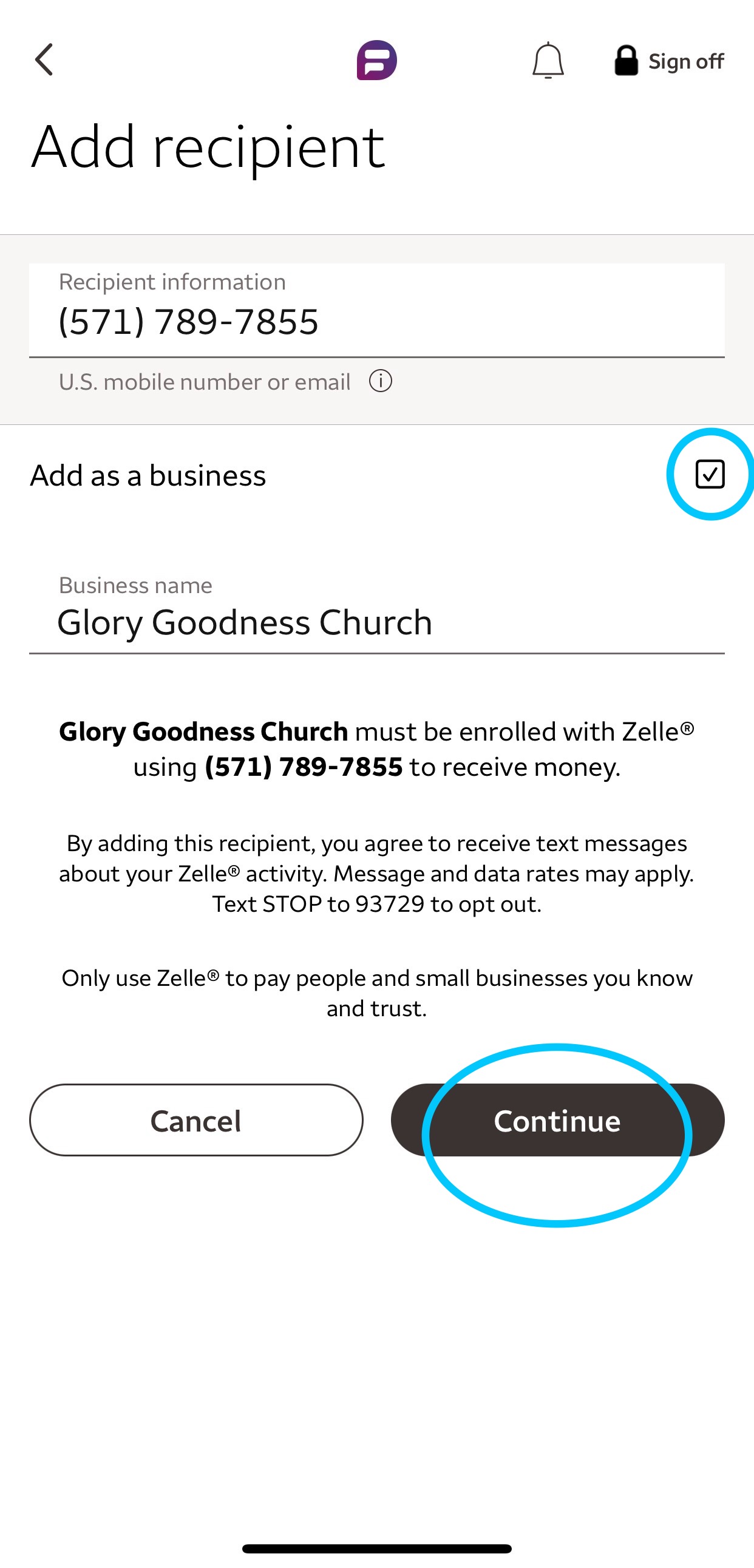Open notifications with the bell icon
This screenshot has height=1568, width=754.
click(x=548, y=61)
